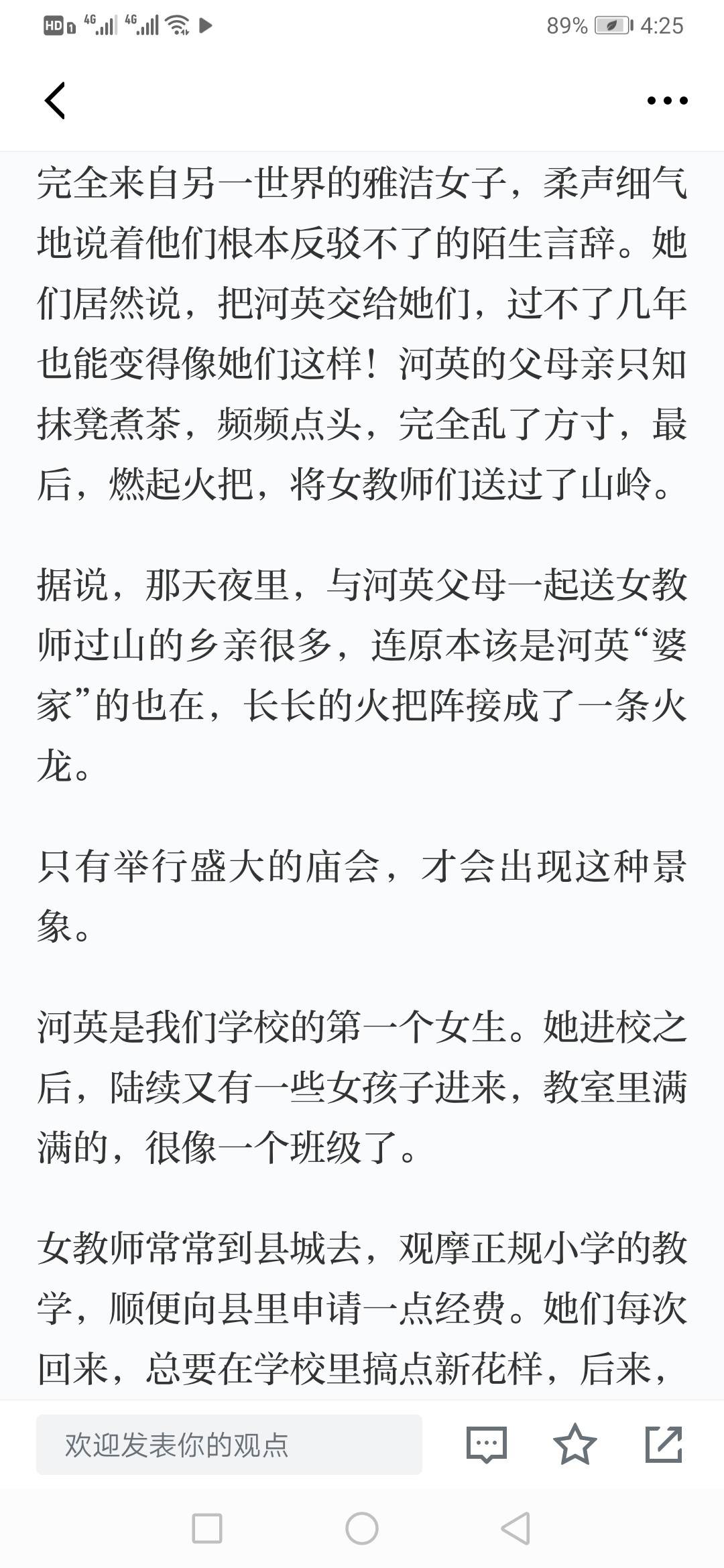The image size is (724, 1568).
Task: Share this article via share icon
Action: tap(664, 1445)
